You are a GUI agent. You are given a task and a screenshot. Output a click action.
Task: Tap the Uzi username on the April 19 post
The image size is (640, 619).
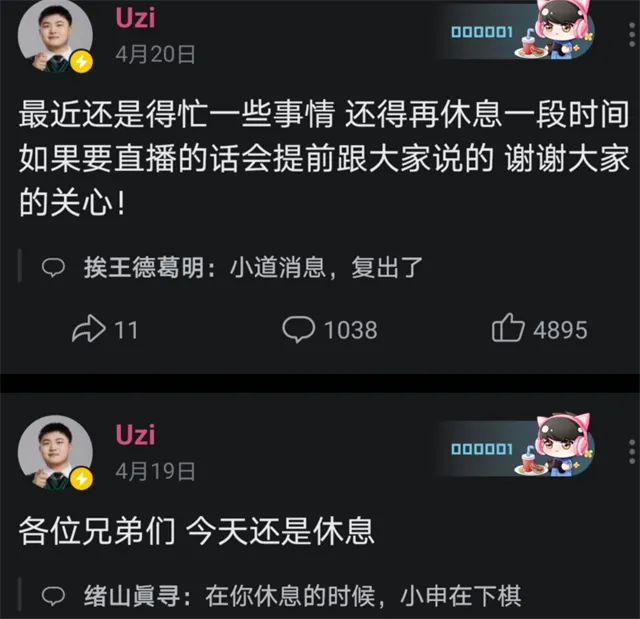[135, 435]
